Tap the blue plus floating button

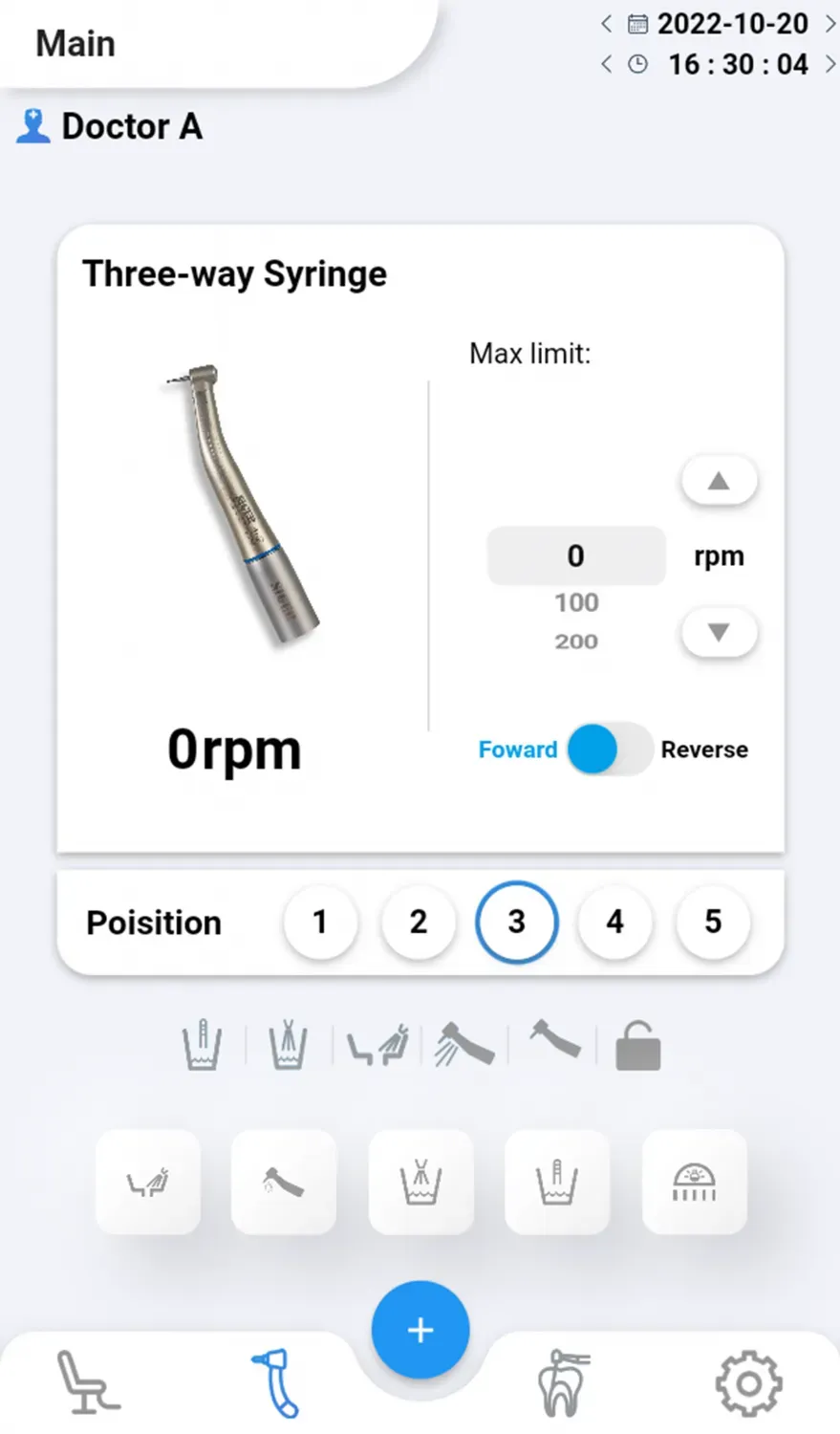tap(420, 1330)
